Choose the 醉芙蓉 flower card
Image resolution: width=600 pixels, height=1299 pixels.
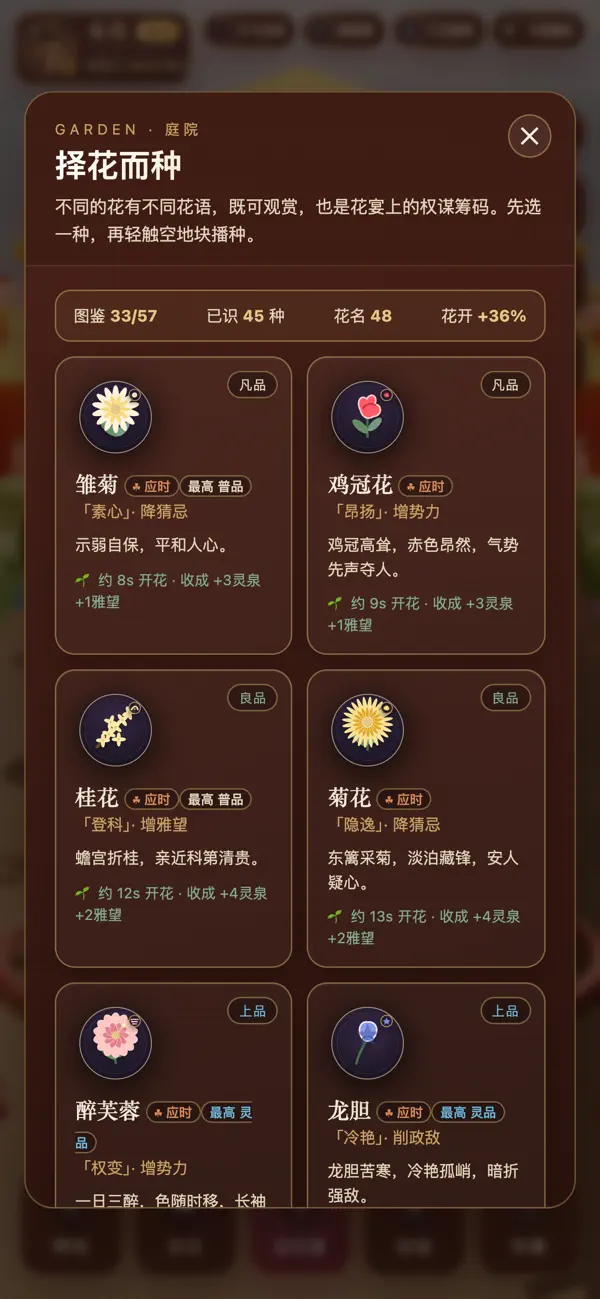(x=173, y=1094)
